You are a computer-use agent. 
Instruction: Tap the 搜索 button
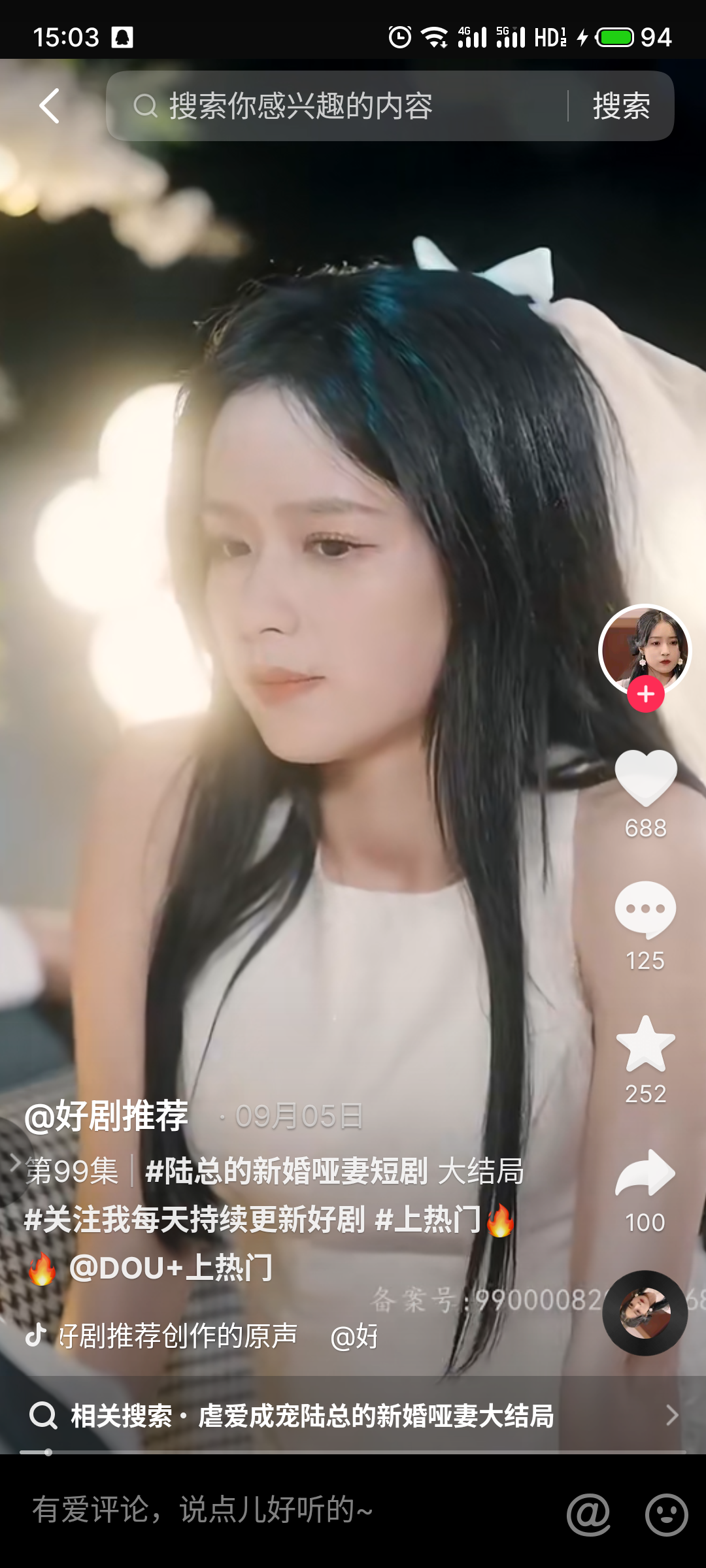[x=621, y=106]
